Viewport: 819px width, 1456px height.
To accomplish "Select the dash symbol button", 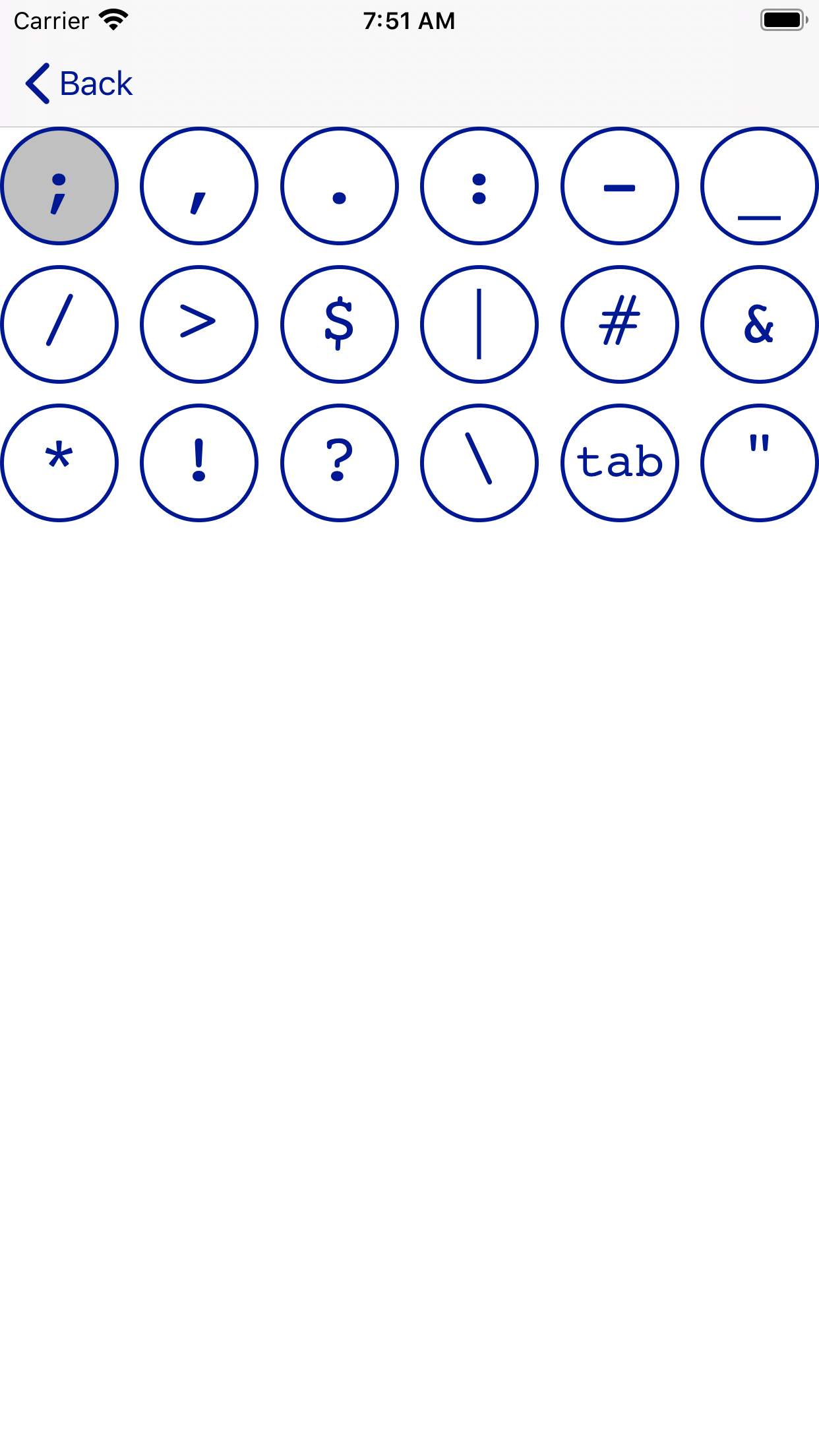I will tap(619, 187).
